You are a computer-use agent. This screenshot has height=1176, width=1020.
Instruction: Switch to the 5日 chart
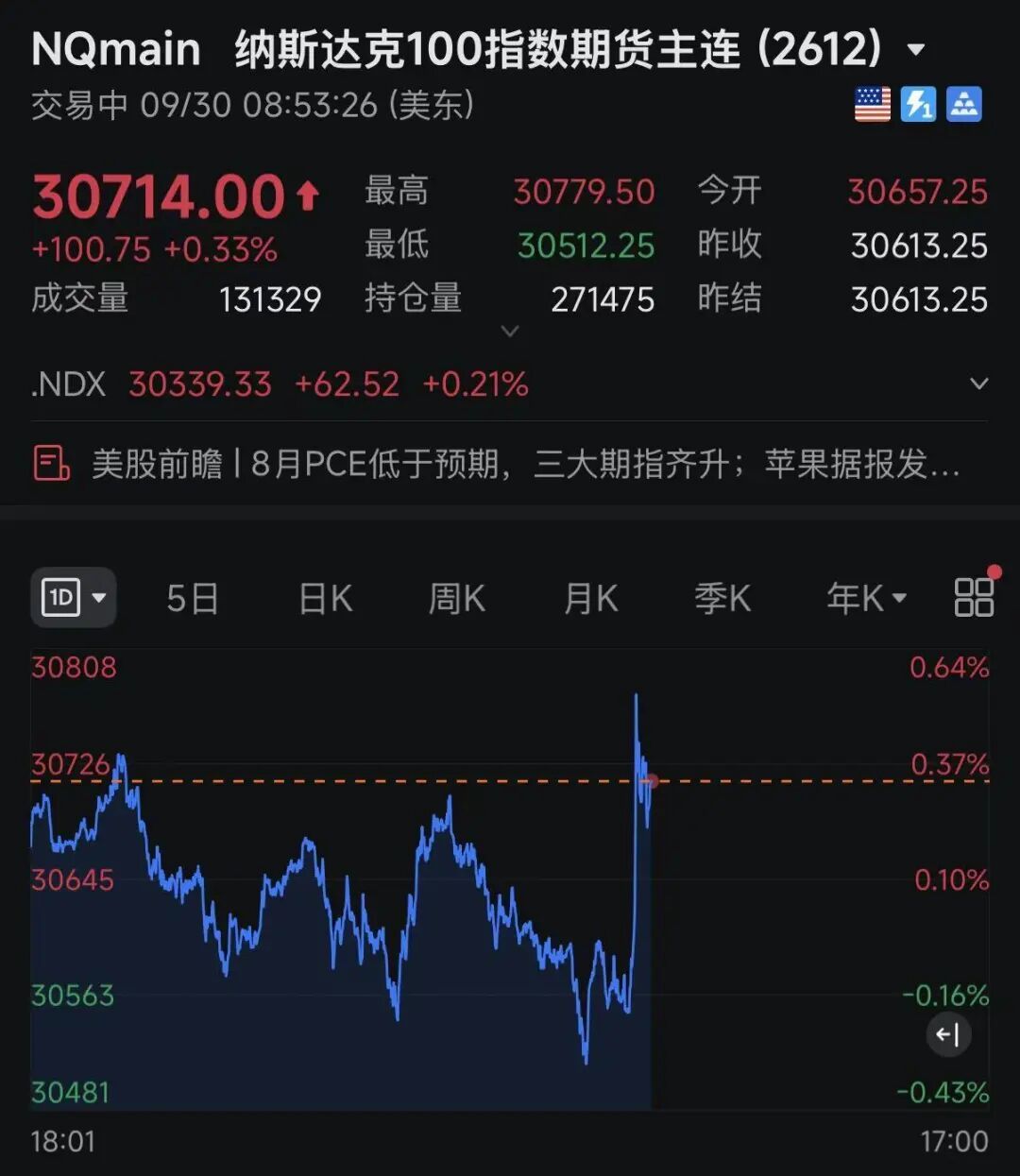click(x=193, y=598)
